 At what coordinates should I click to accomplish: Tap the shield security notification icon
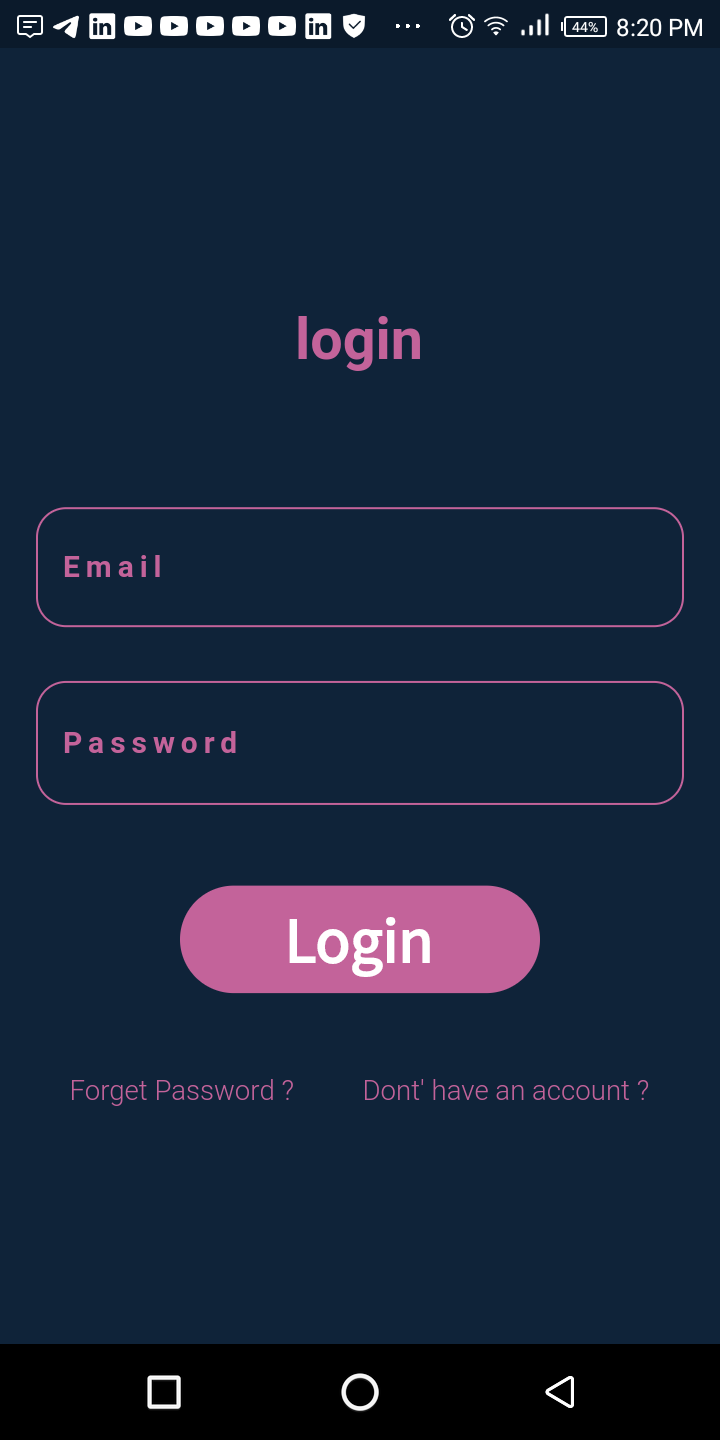point(353,25)
